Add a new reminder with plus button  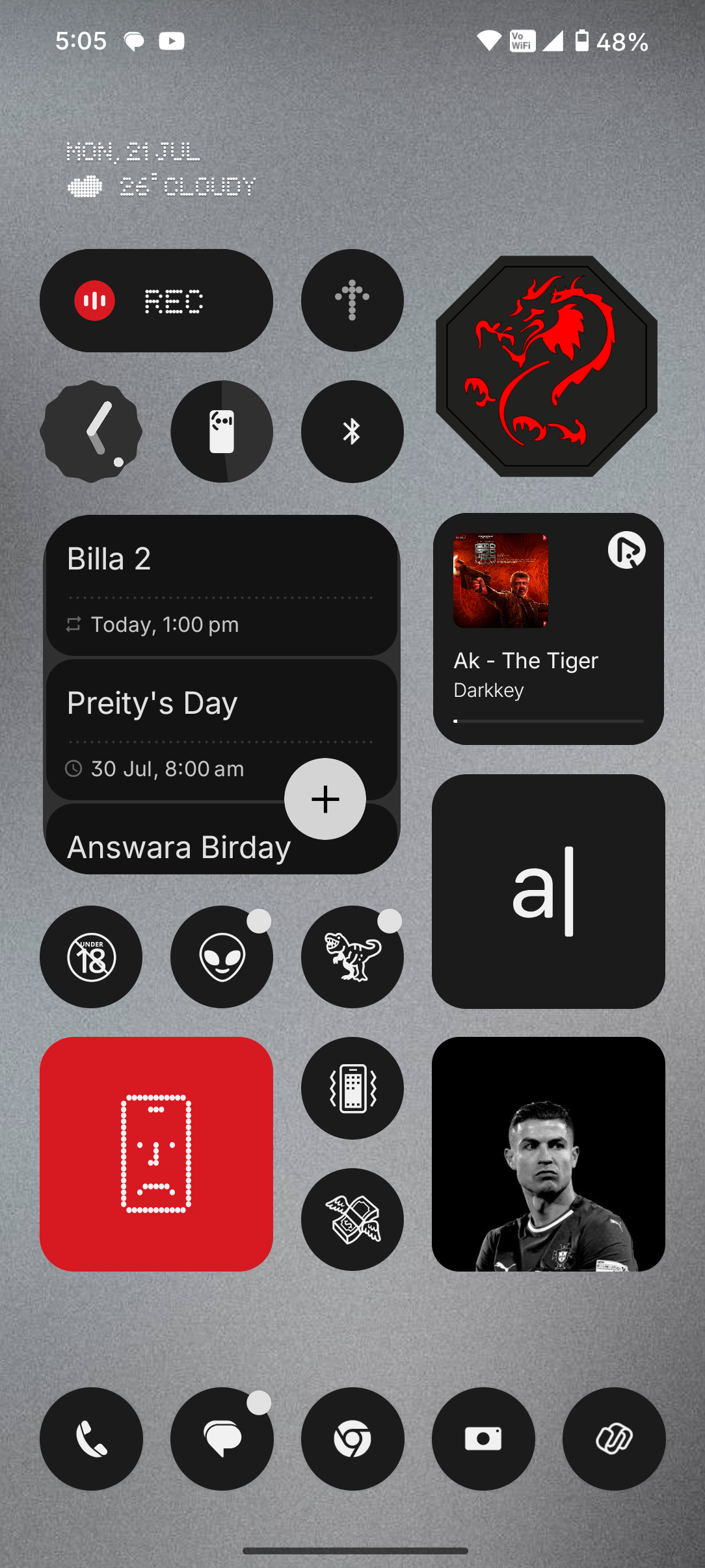click(325, 799)
